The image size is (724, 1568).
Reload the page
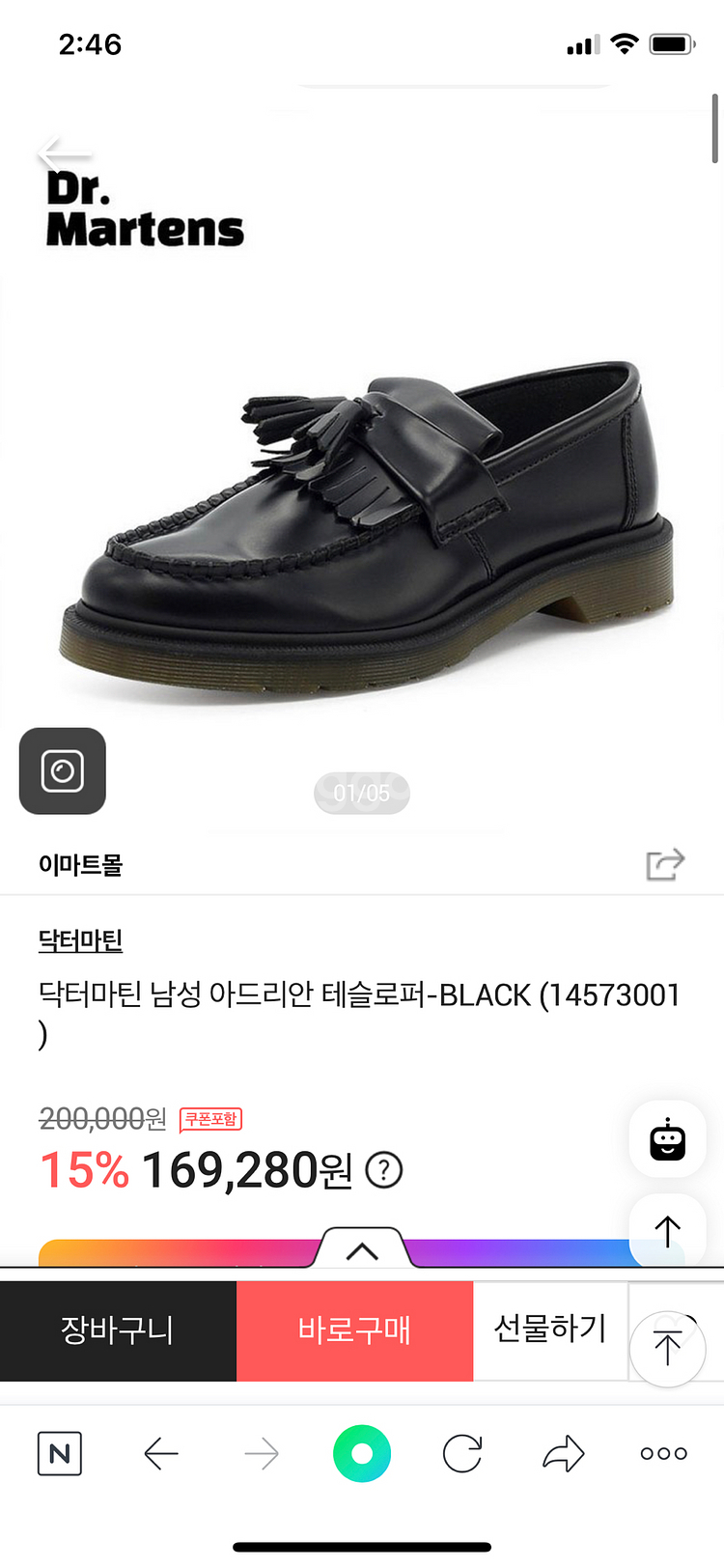tap(462, 1453)
